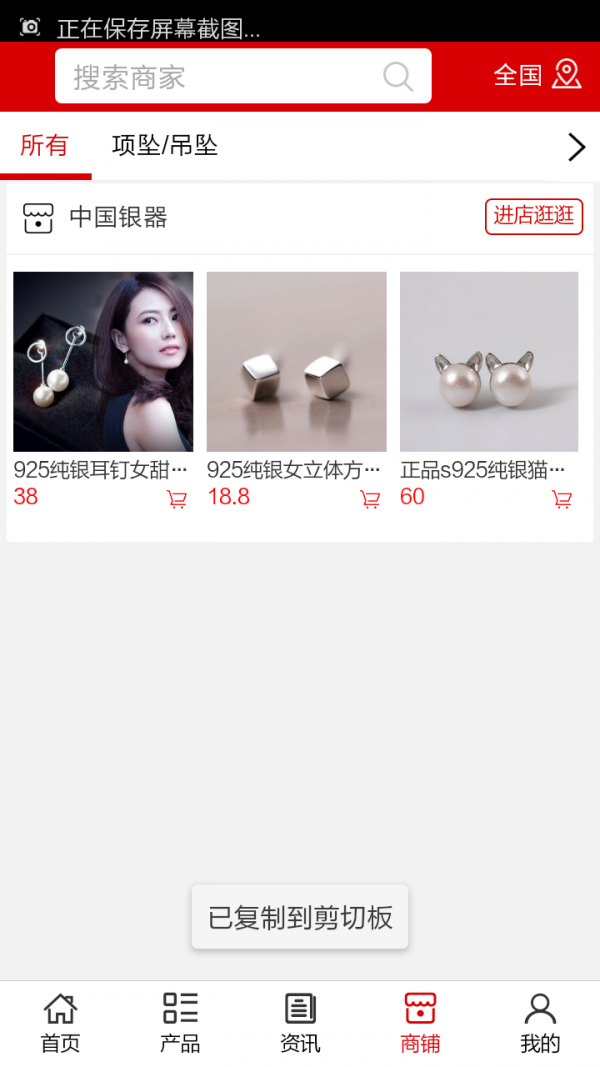Screen dimensions: 600x1067
Task: Tap 进店逛逛 to visit the shop
Action: click(534, 216)
